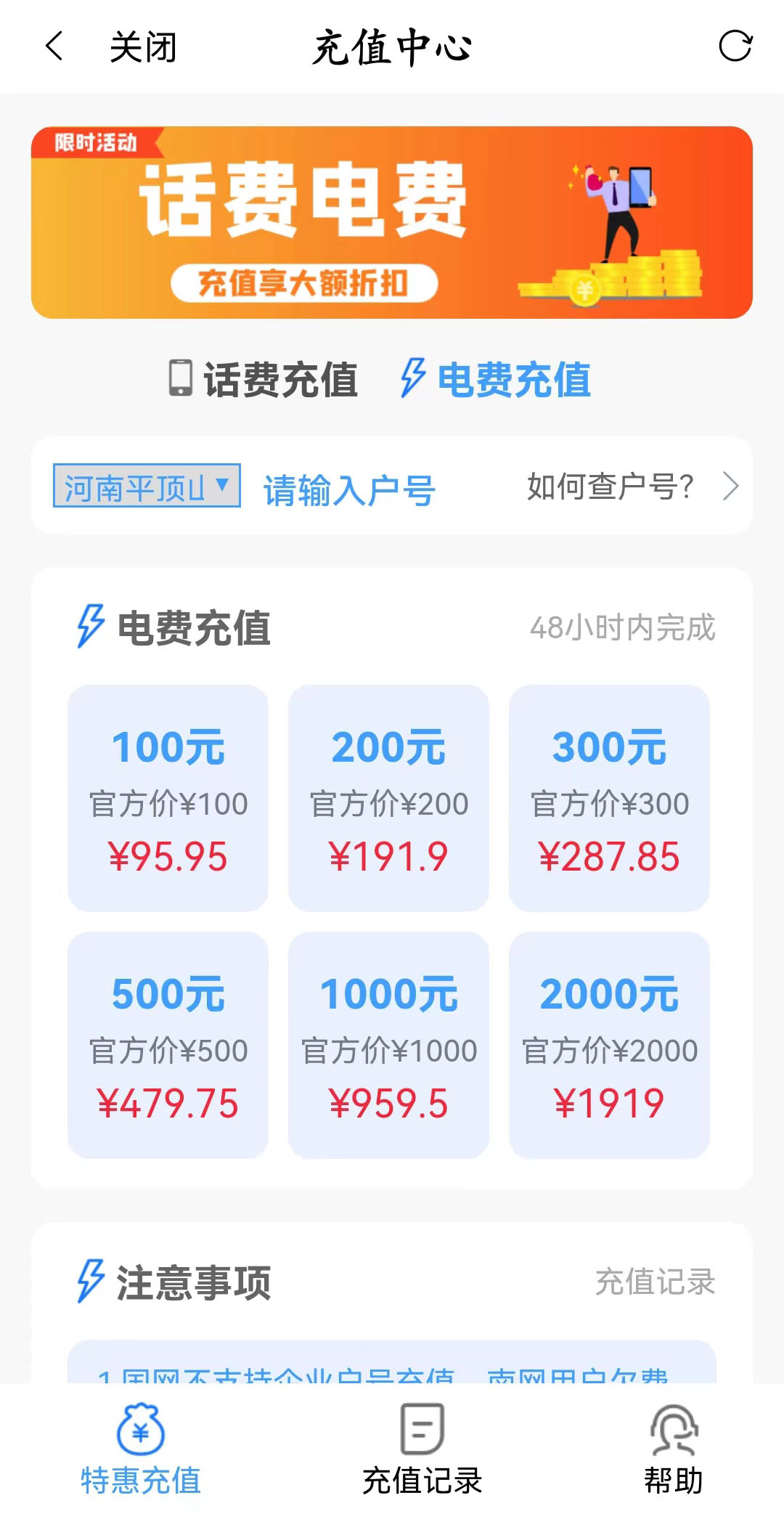784x1514 pixels.
Task: Choose the 200元 recharge option
Action: pos(388,798)
